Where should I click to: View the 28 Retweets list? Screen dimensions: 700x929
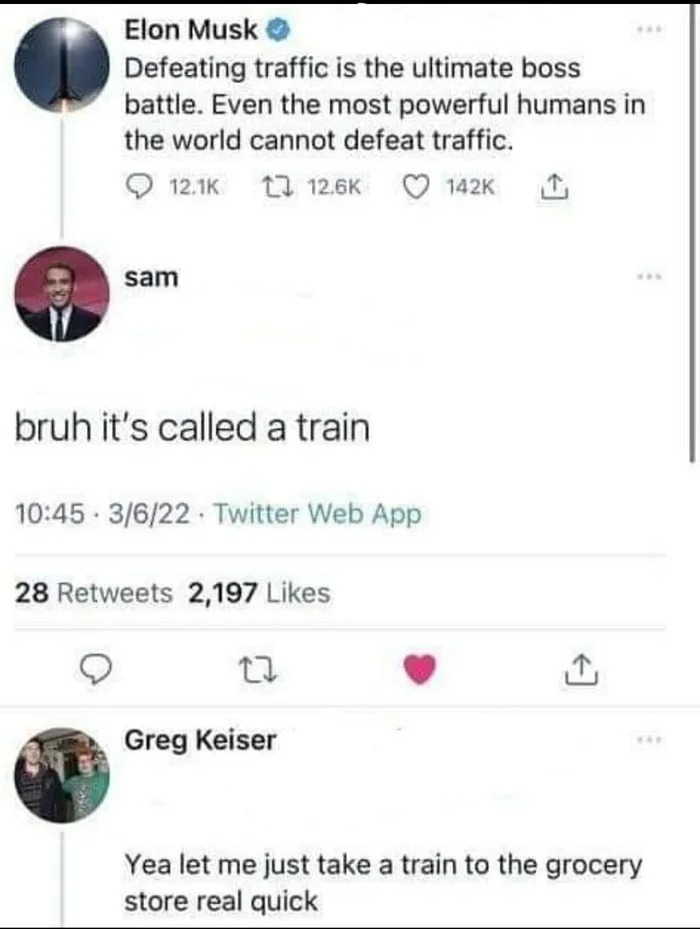(x=95, y=593)
